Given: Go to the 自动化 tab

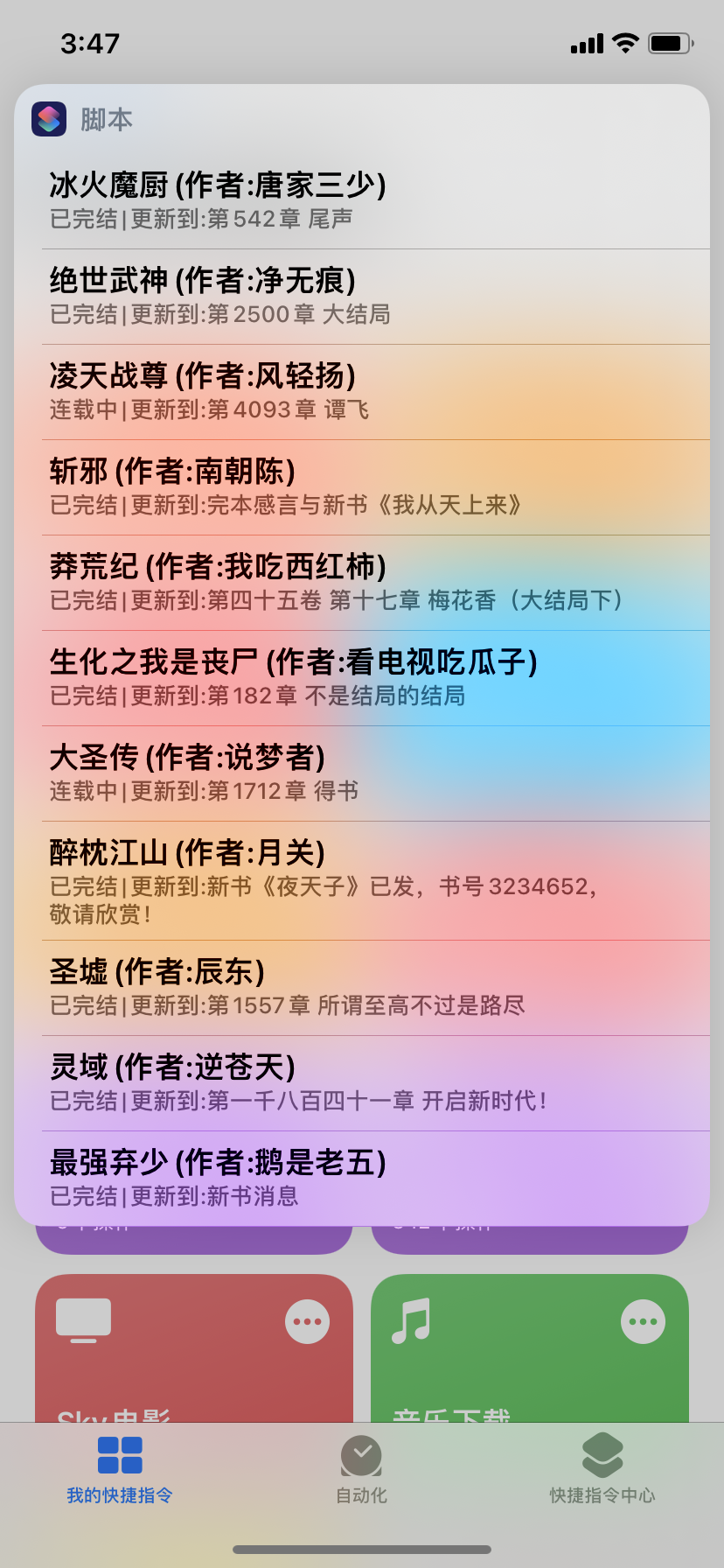Looking at the screenshot, I should click(x=361, y=1470).
